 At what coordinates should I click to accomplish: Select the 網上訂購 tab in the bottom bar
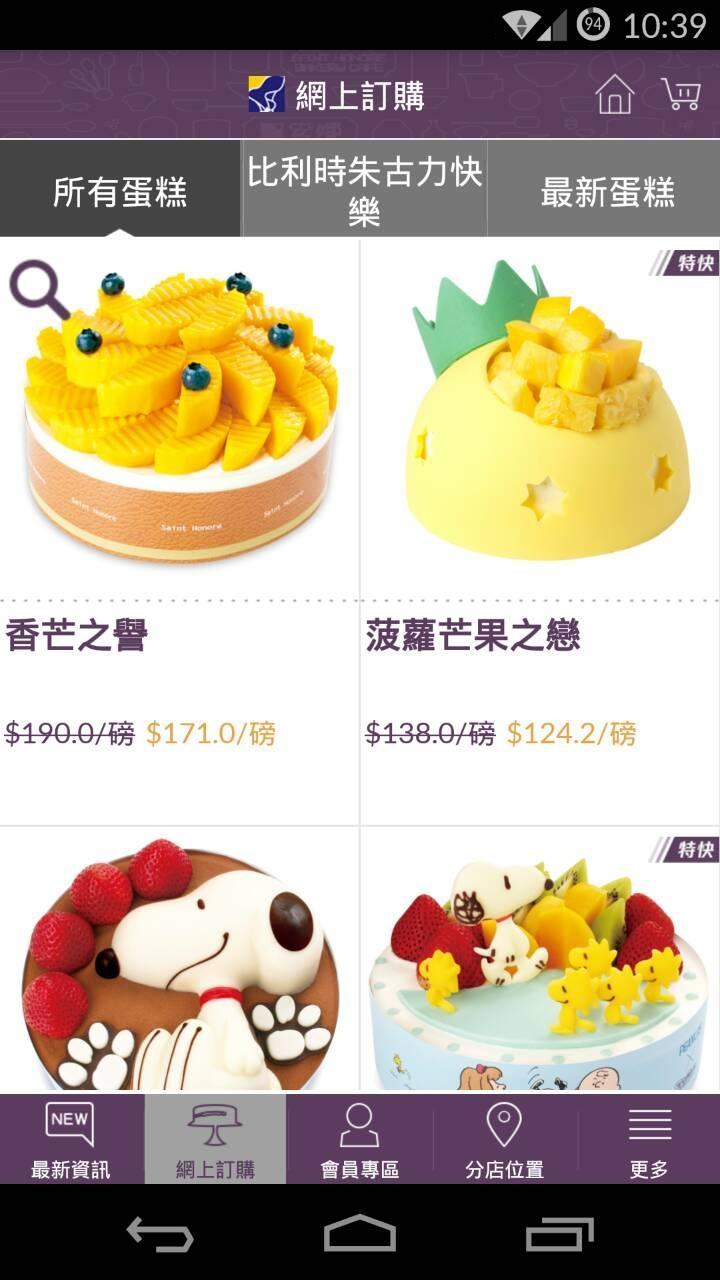[x=215, y=1140]
